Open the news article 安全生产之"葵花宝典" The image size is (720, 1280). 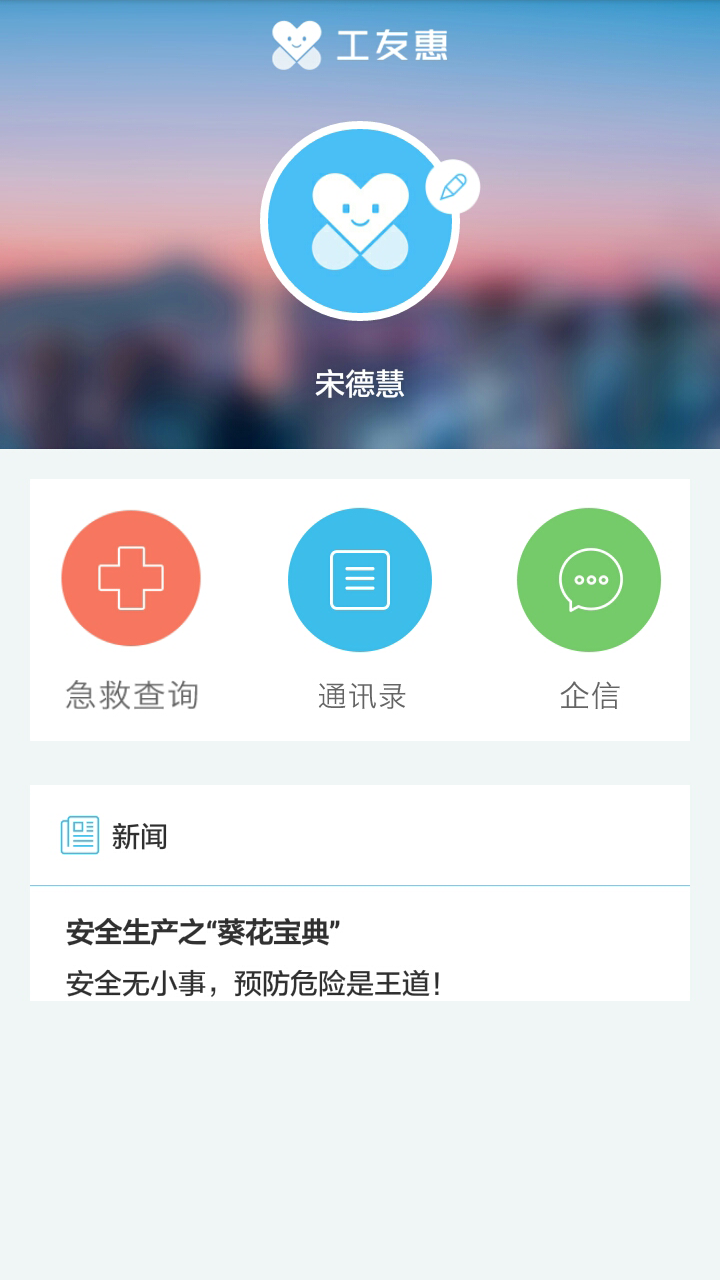coord(200,930)
